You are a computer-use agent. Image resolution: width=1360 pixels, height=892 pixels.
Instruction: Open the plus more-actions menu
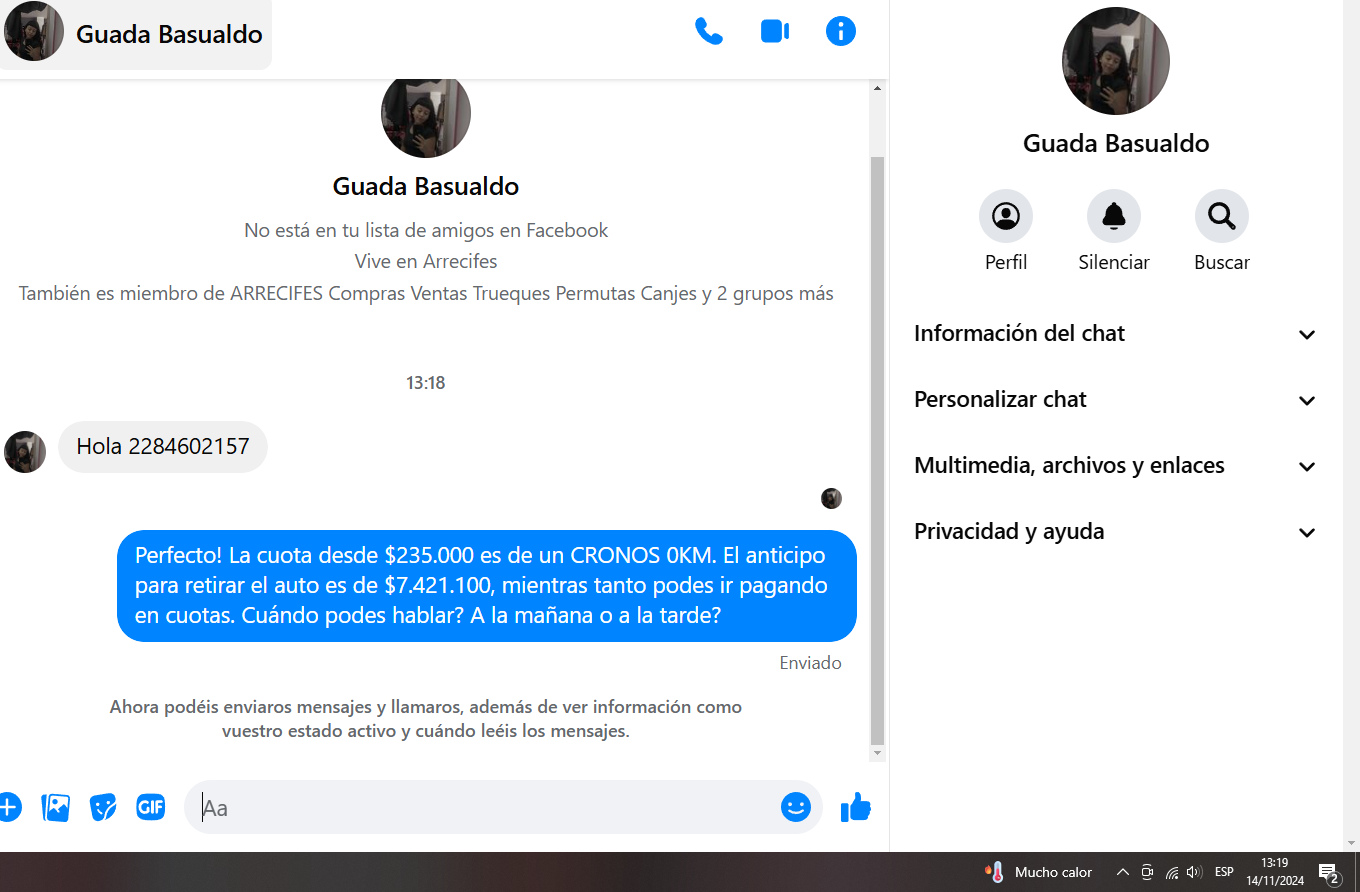[9, 807]
